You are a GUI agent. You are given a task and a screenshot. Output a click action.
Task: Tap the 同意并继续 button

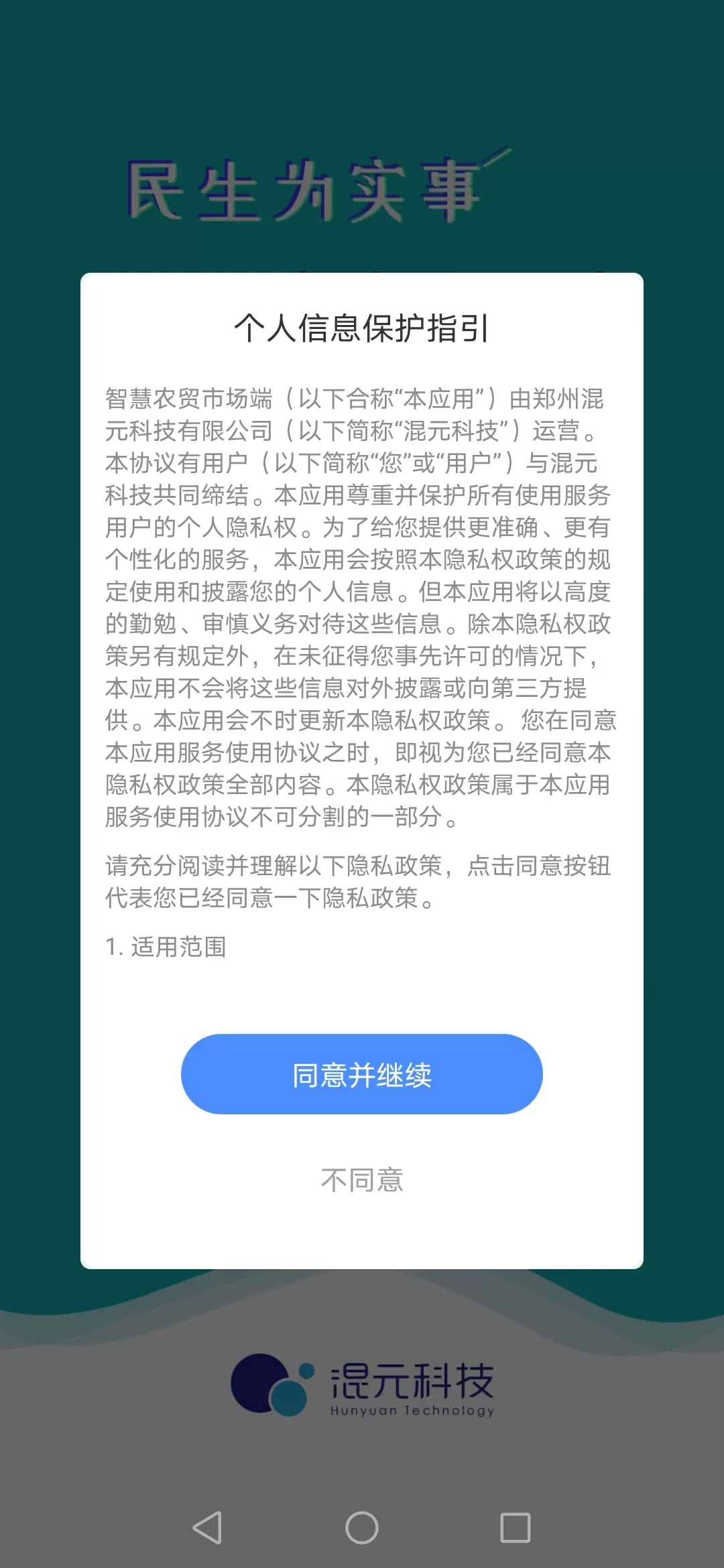coord(361,1074)
